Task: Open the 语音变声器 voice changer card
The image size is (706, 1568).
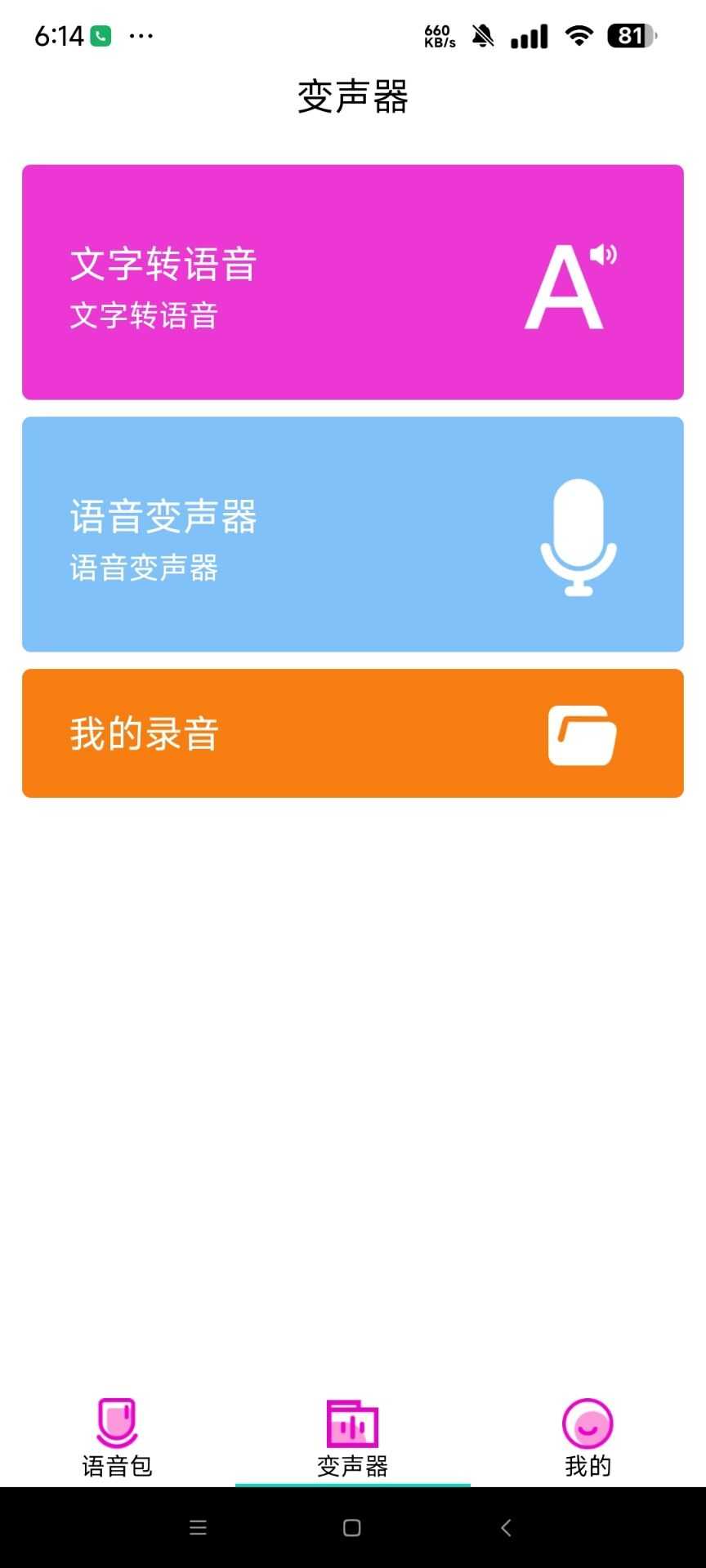Action: coord(353,534)
